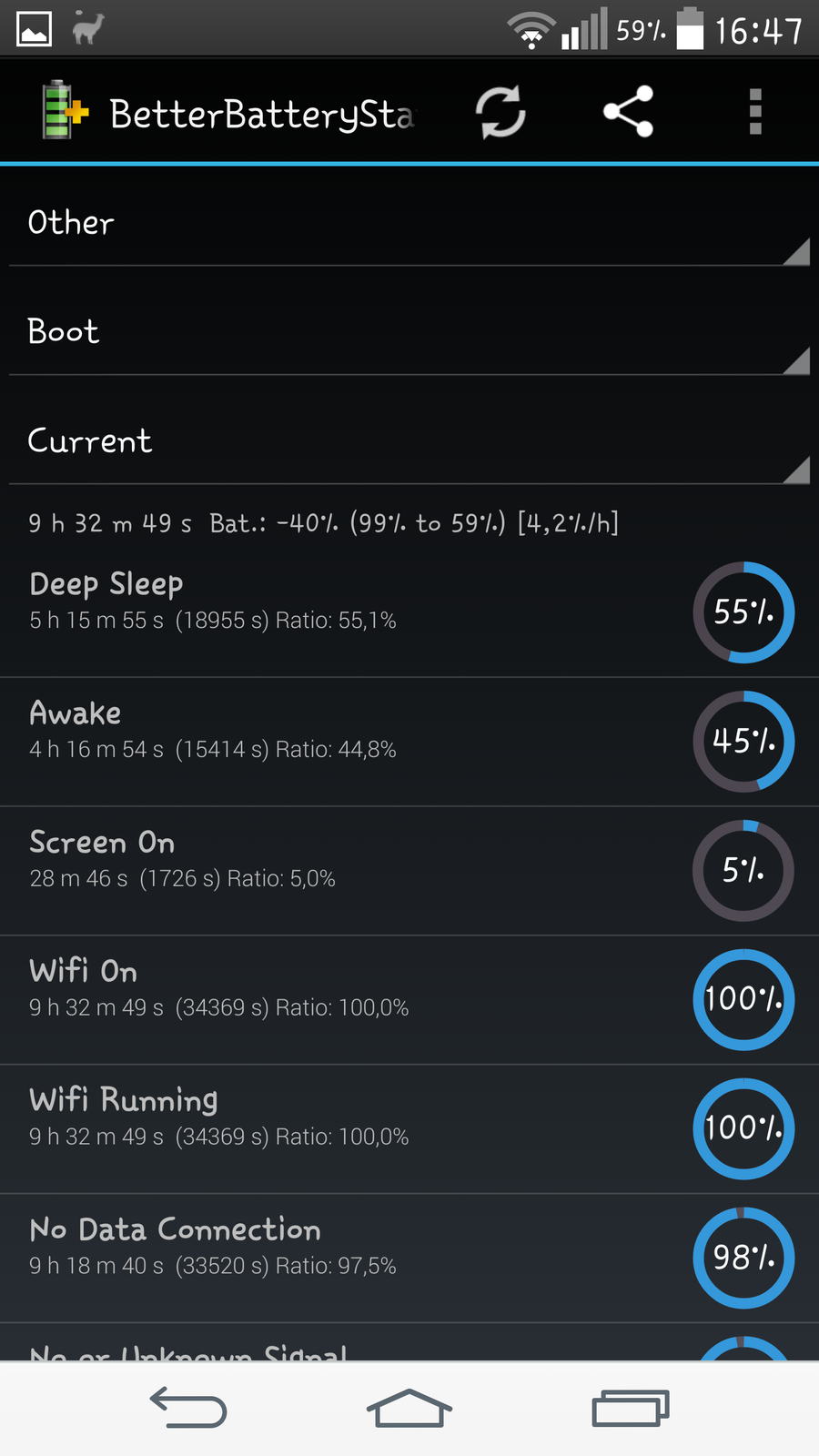Show recent apps from navigation bar
The image size is (819, 1456).
(x=630, y=1408)
